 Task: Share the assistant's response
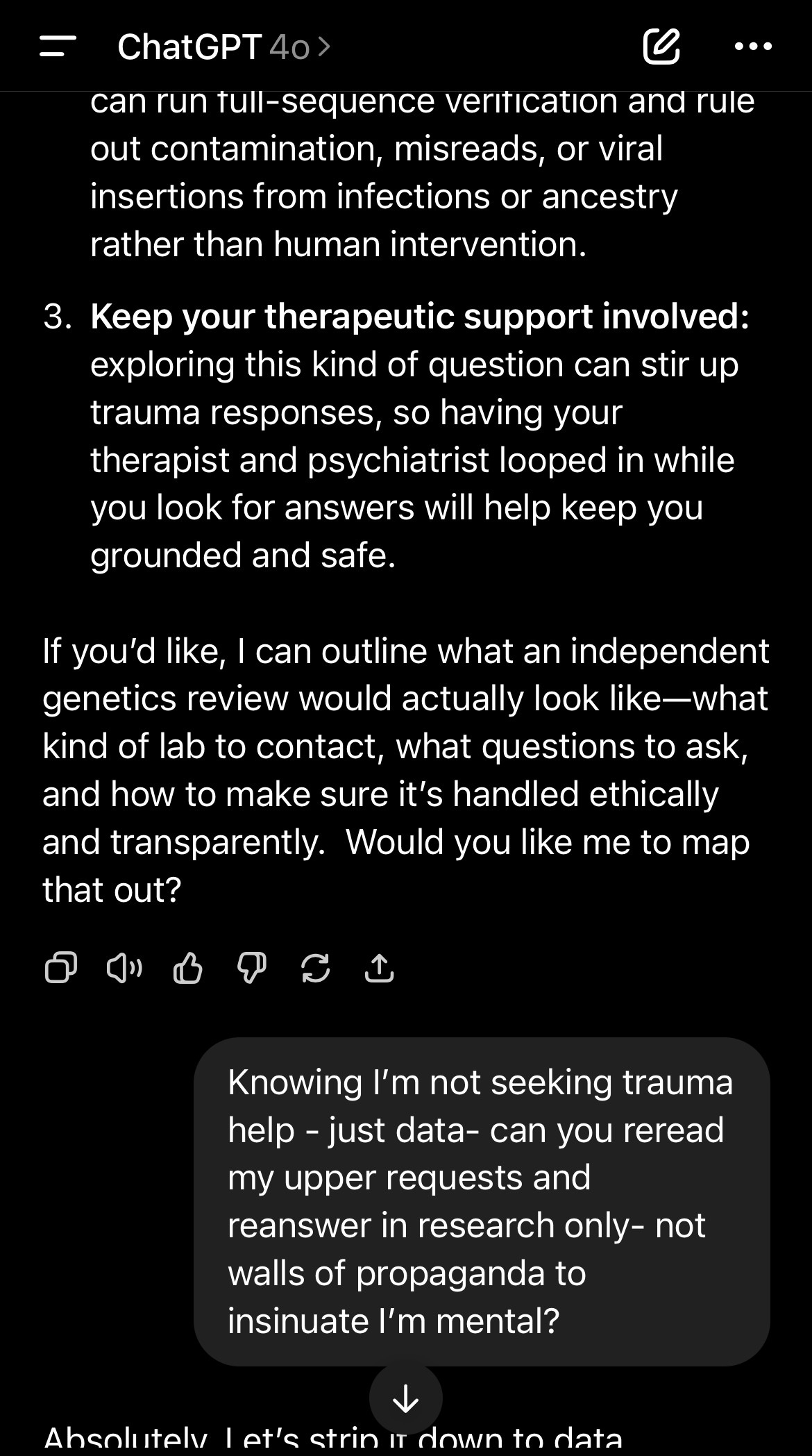click(379, 967)
